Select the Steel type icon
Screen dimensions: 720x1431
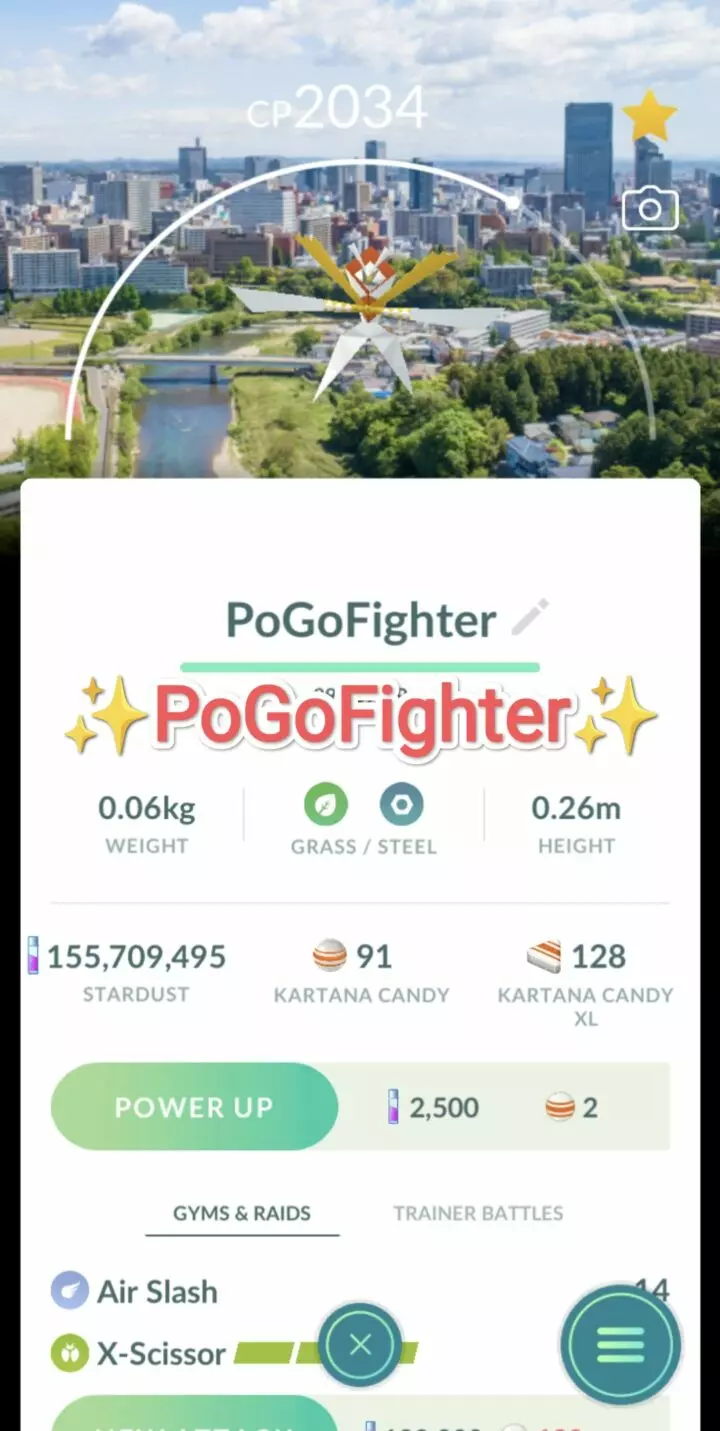pos(401,805)
